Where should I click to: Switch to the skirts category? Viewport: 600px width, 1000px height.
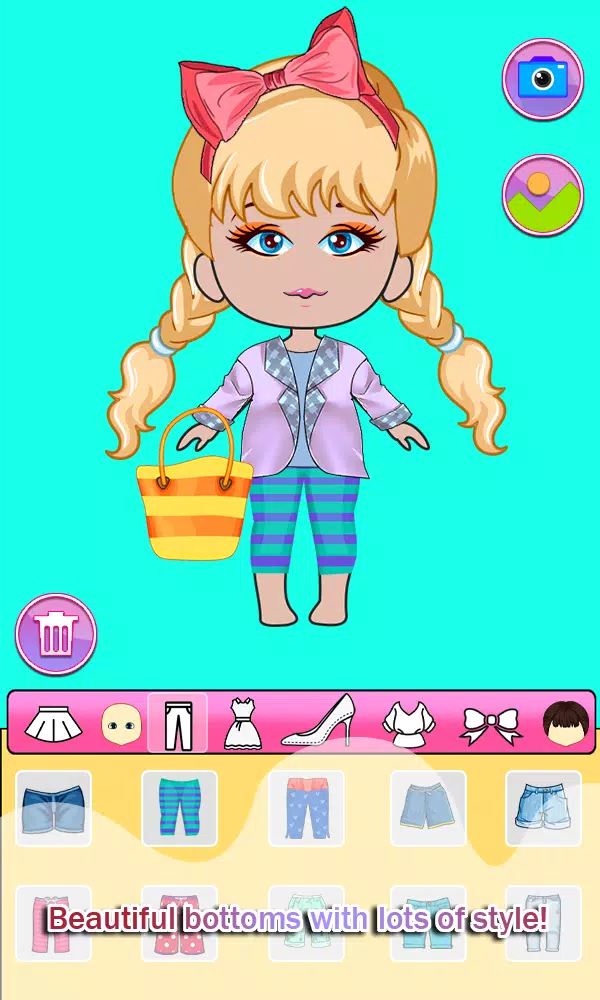[52, 723]
